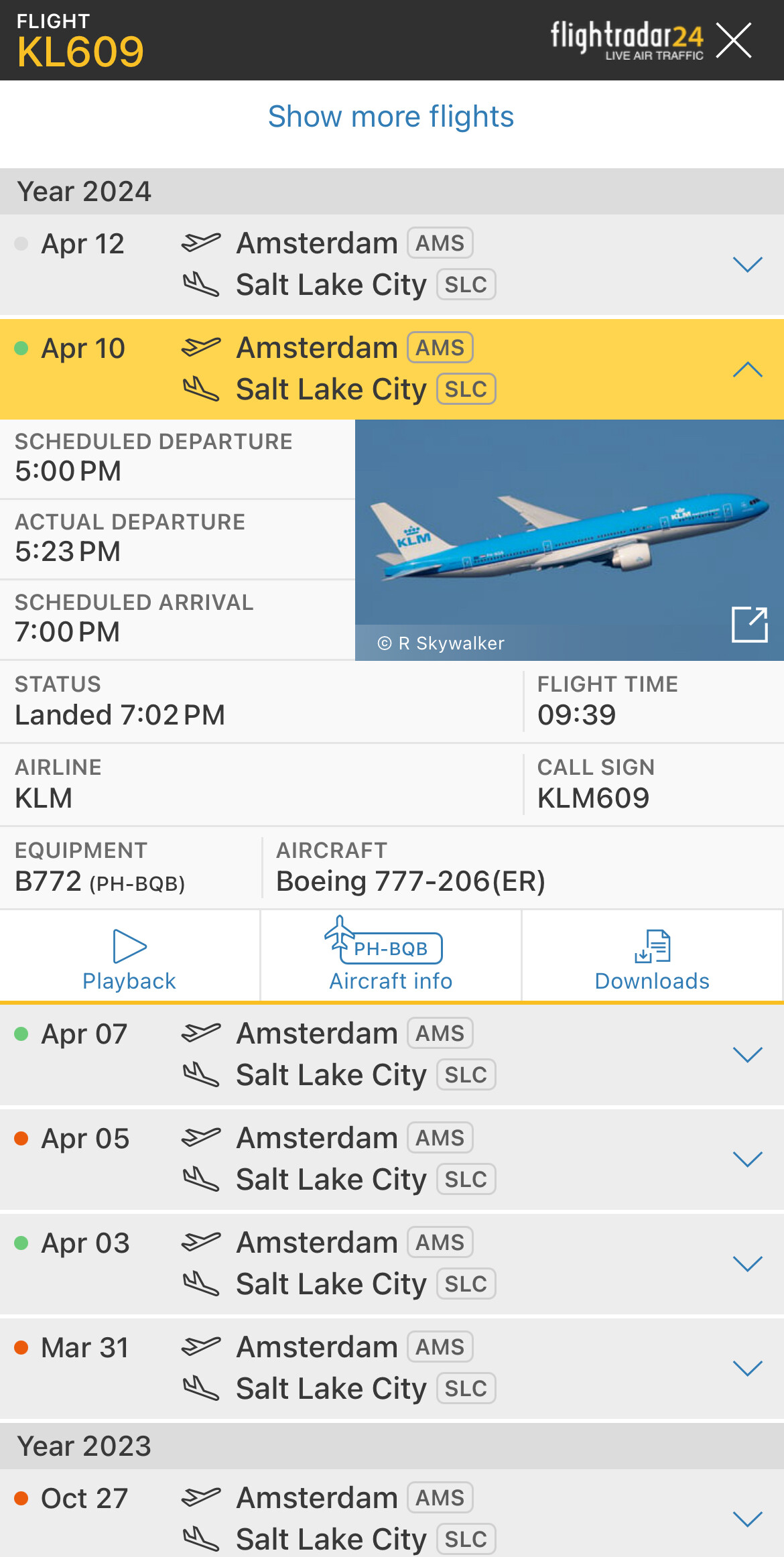Viewport: 784px width, 1557px height.
Task: Close the KL609 flight panel
Action: tap(734, 40)
